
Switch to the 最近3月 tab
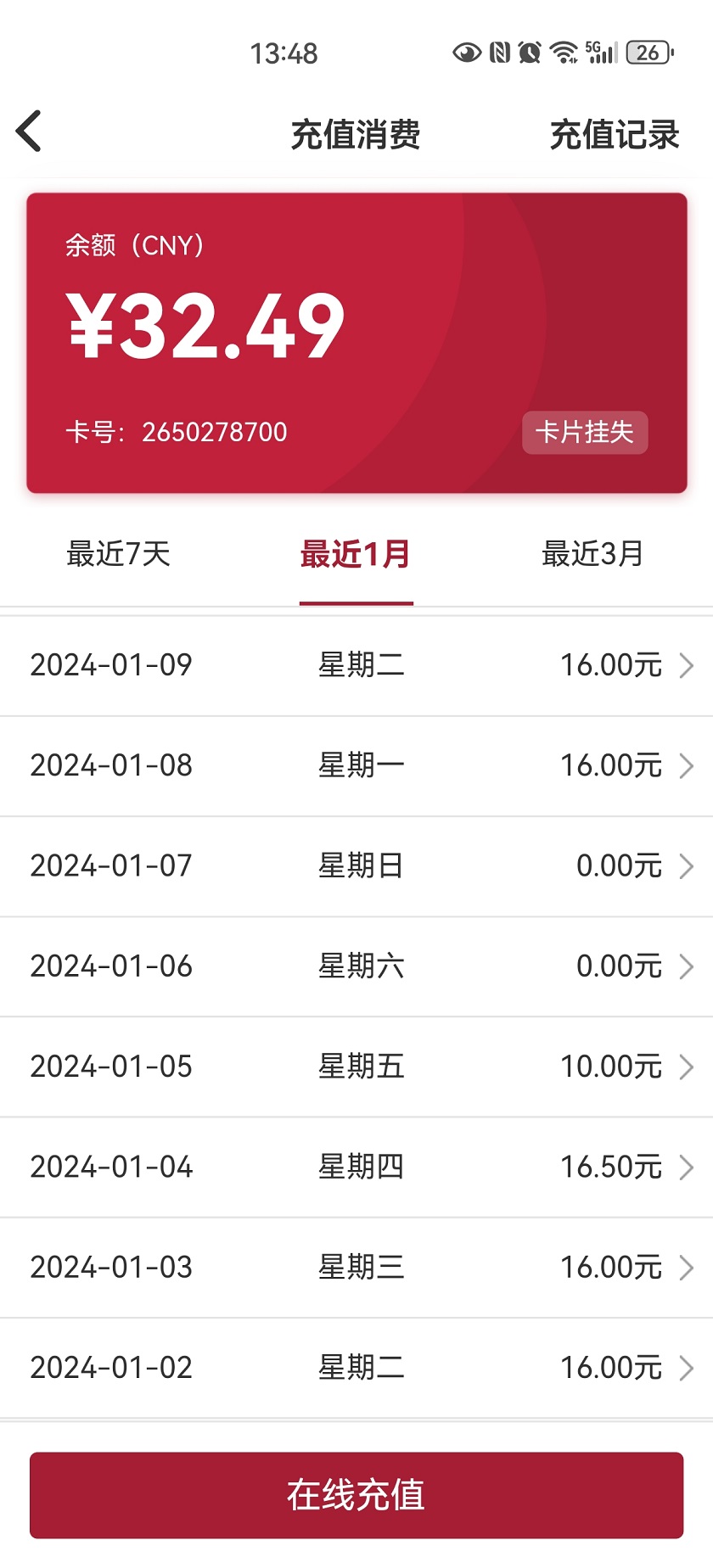coord(592,554)
